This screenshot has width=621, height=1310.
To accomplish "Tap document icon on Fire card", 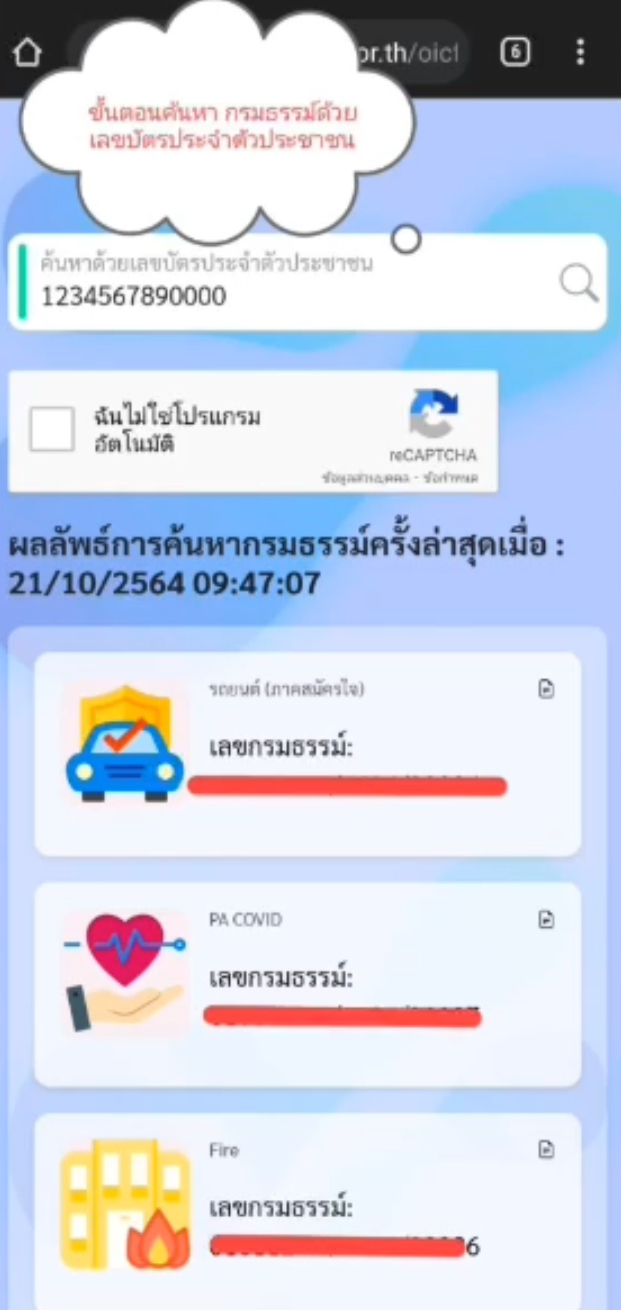I will (x=546, y=1149).
